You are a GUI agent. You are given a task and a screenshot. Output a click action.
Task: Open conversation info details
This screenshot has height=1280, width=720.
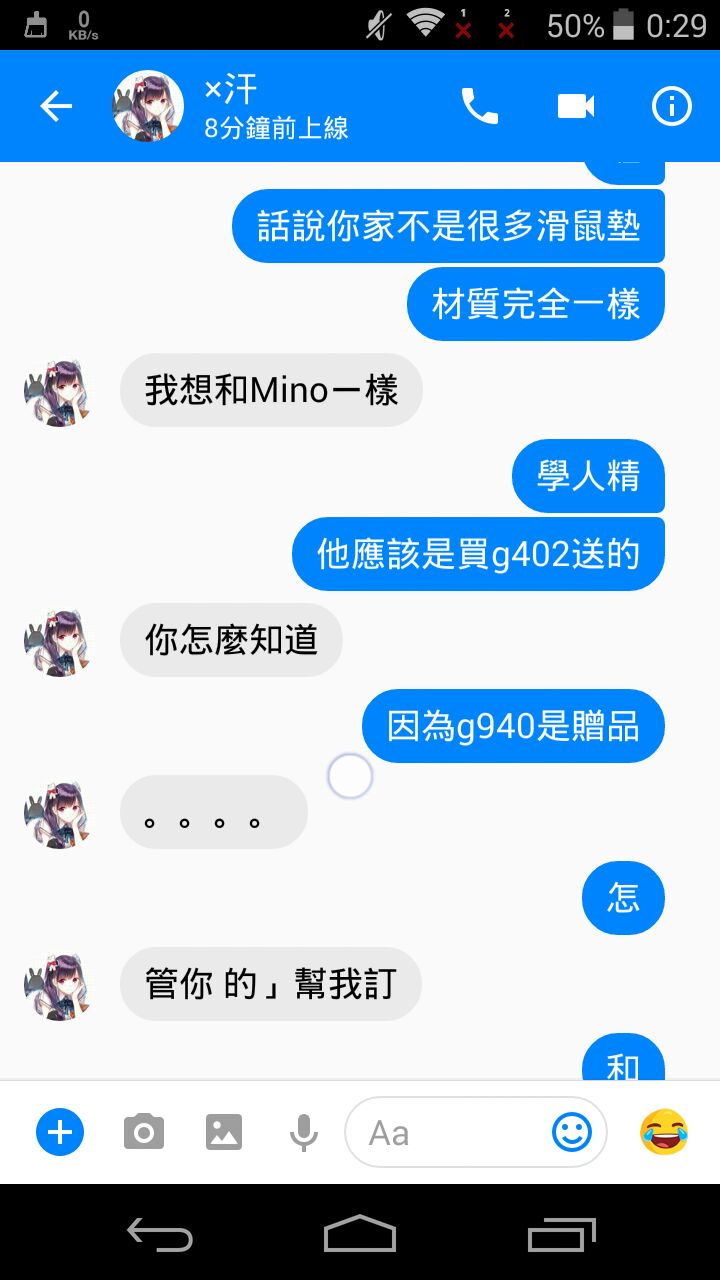click(672, 106)
